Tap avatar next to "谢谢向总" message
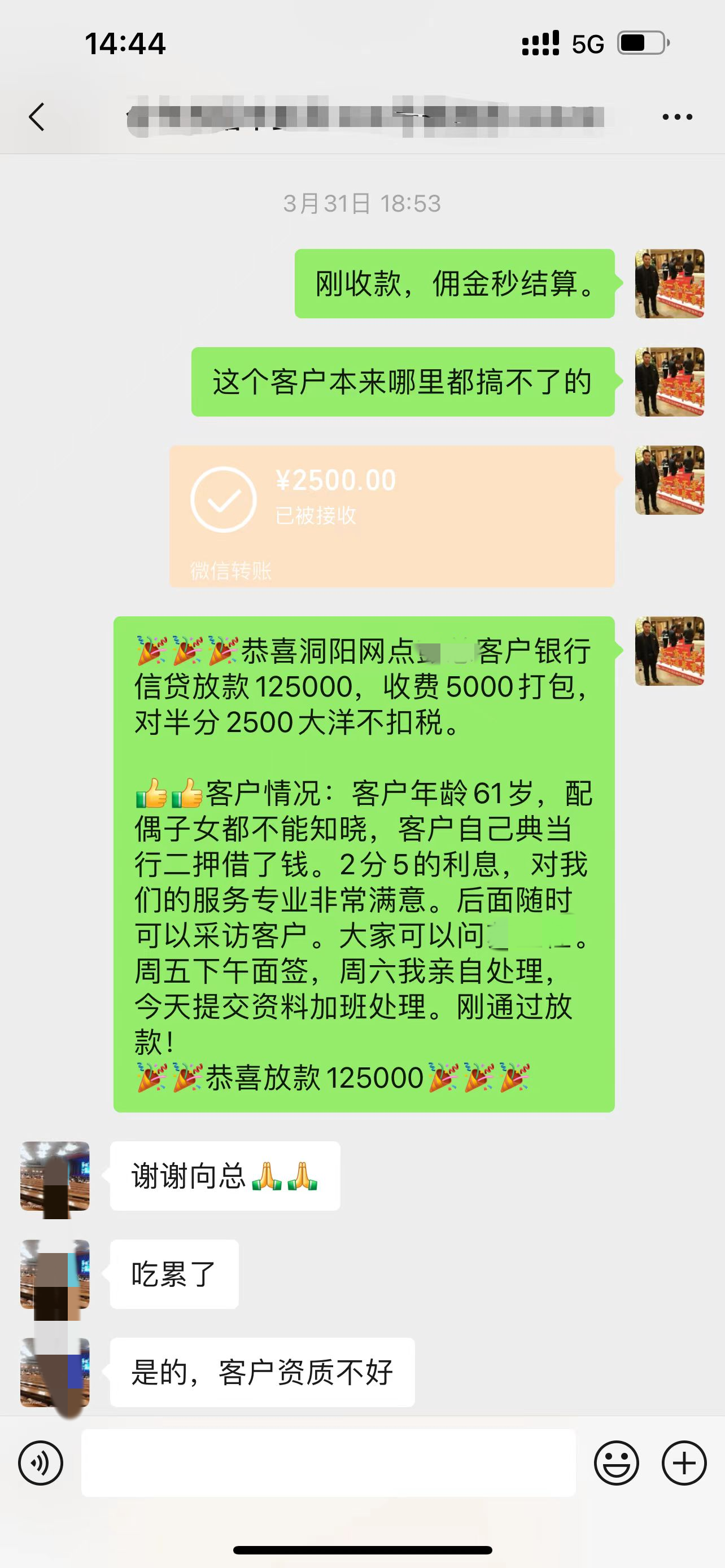Viewport: 725px width, 1568px height. tap(55, 1176)
